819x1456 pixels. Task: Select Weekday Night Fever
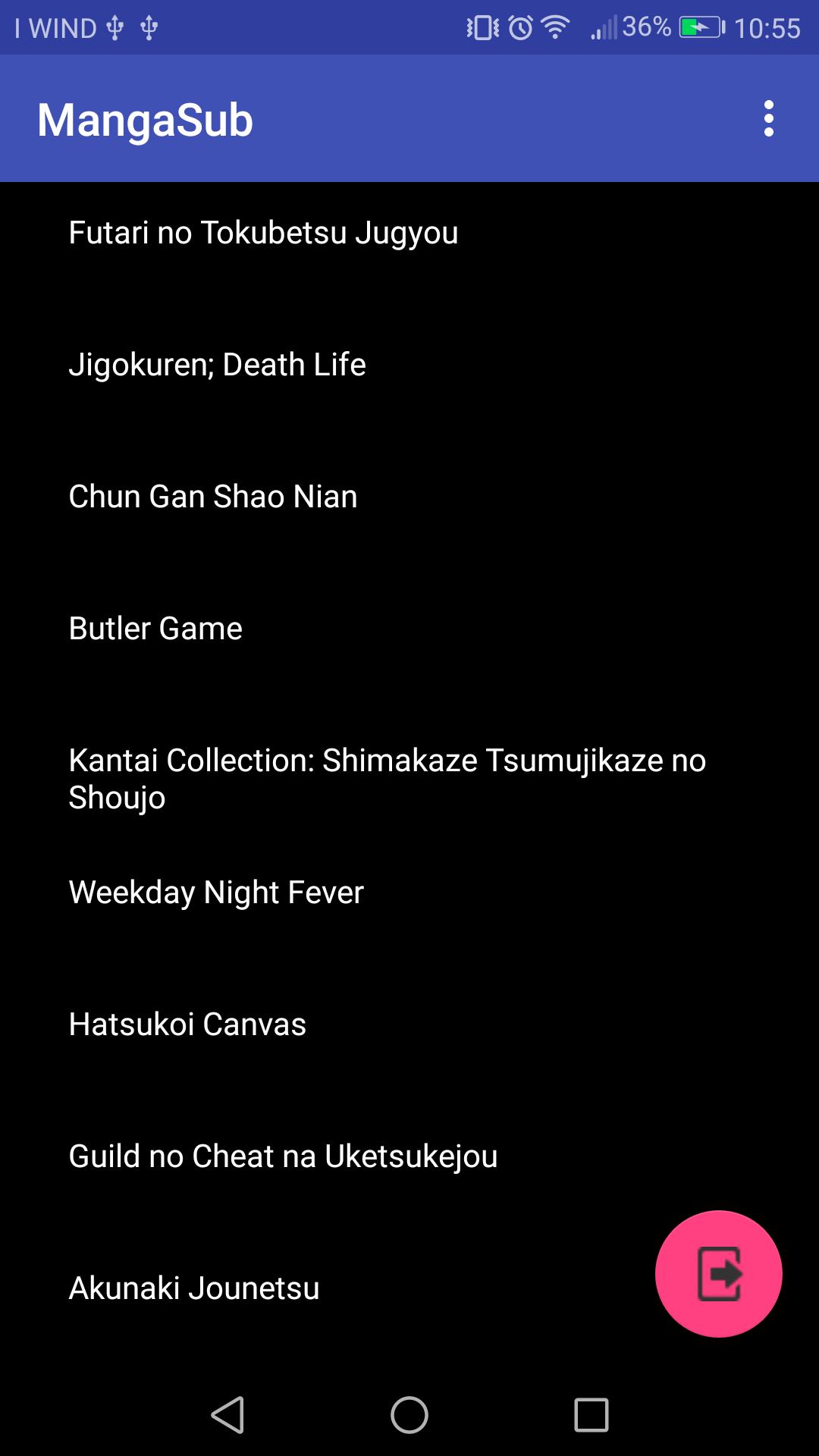[x=216, y=893]
